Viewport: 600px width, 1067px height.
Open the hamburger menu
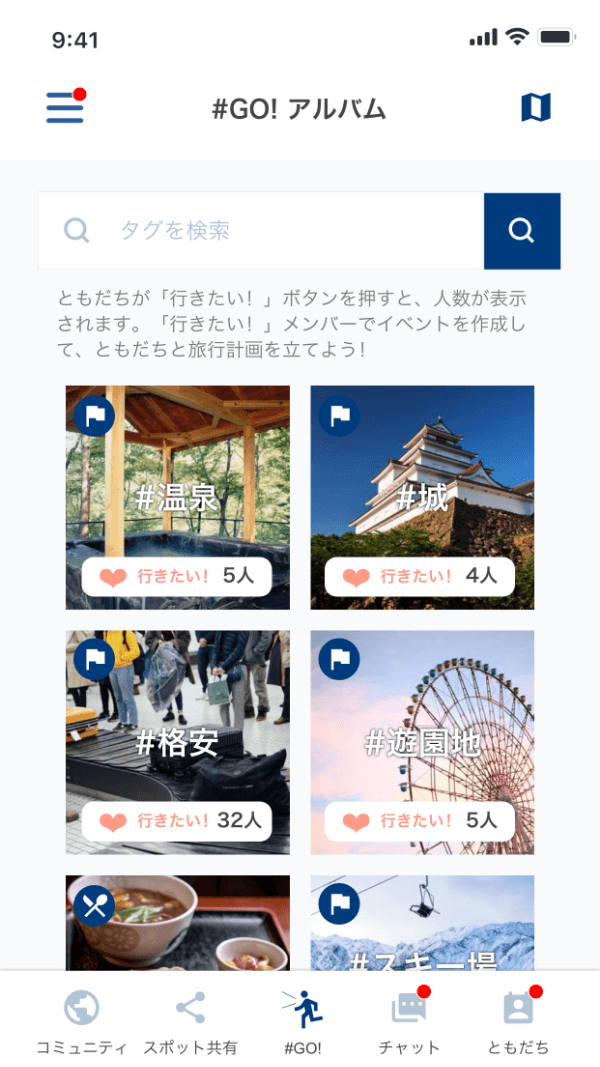point(65,108)
